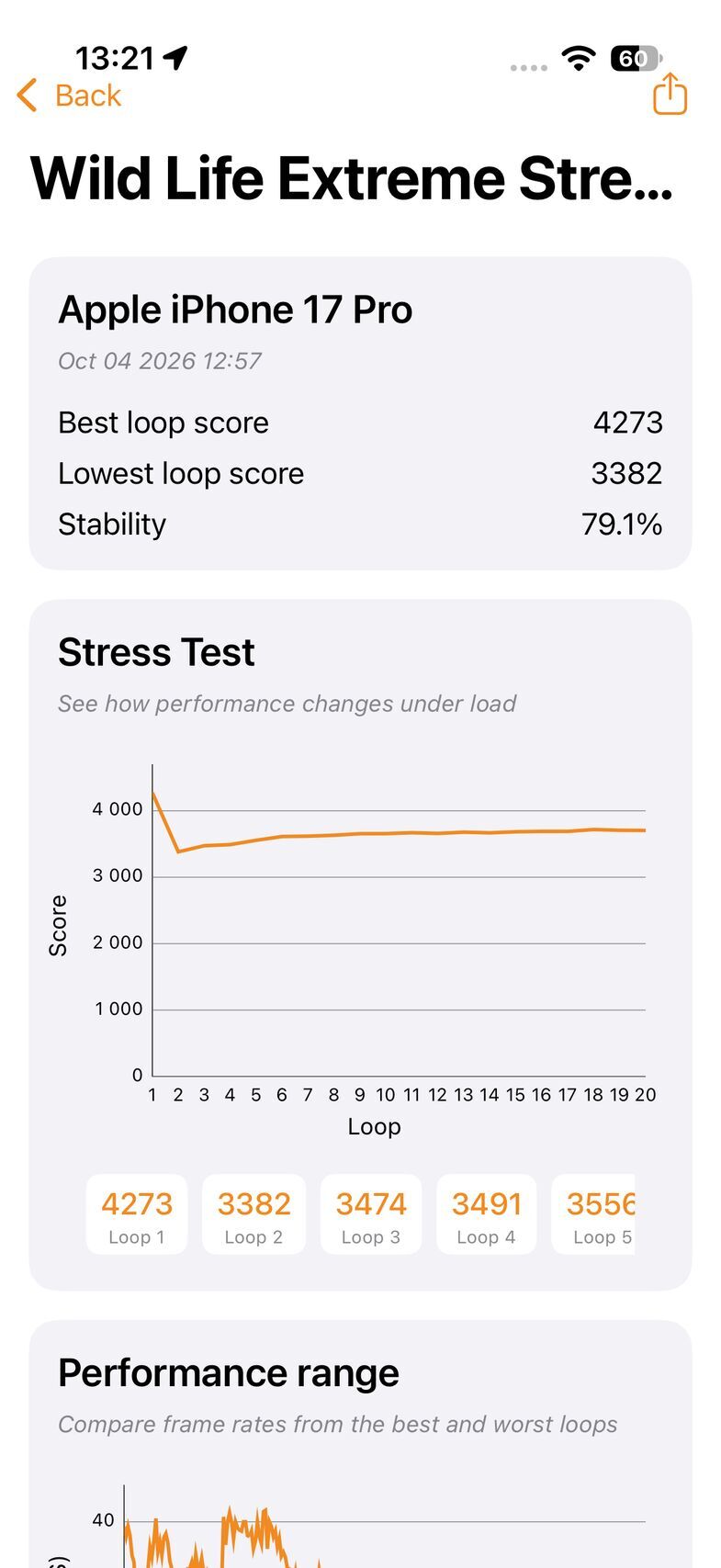Select the Loop 1 score chip
The width and height of the screenshot is (721, 1568).
click(137, 1214)
